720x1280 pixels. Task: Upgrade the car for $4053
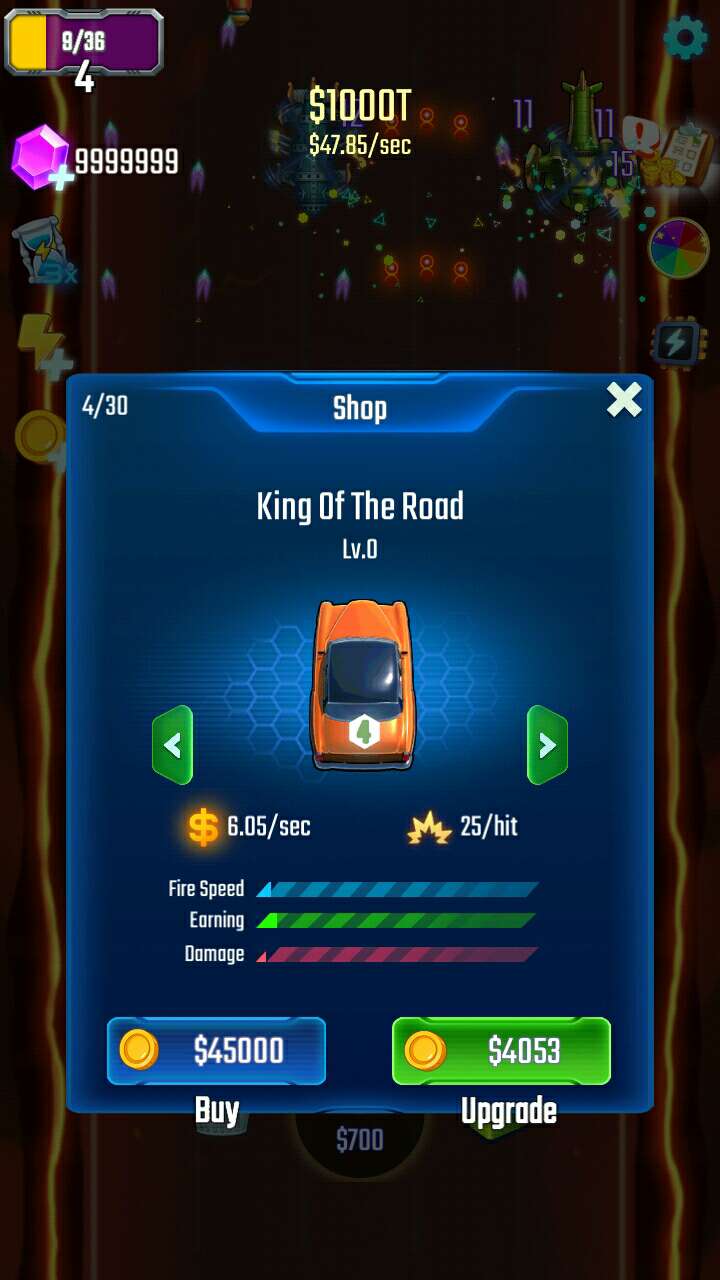(501, 1051)
